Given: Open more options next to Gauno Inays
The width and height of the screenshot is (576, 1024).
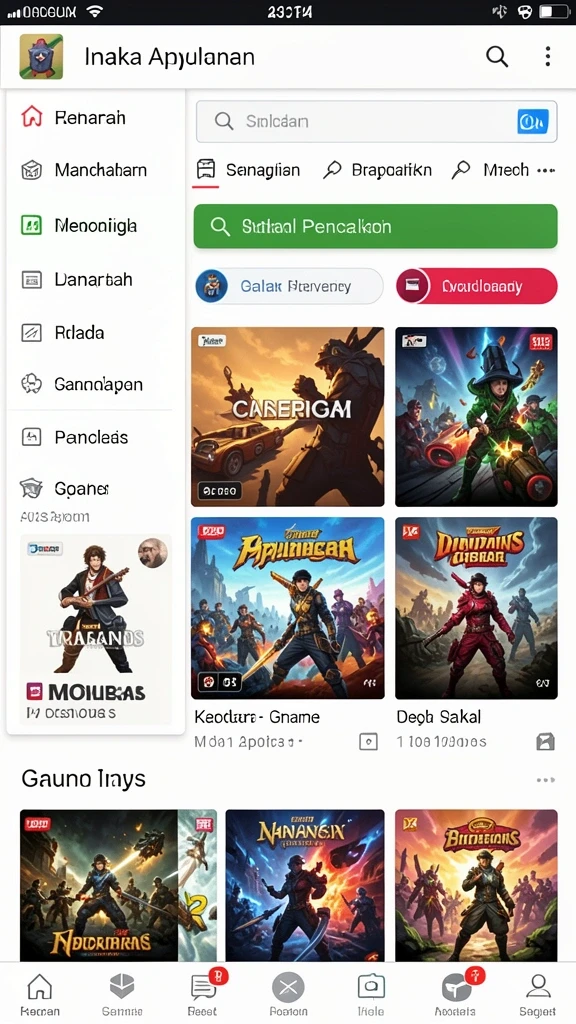Looking at the screenshot, I should pyautogui.click(x=545, y=780).
